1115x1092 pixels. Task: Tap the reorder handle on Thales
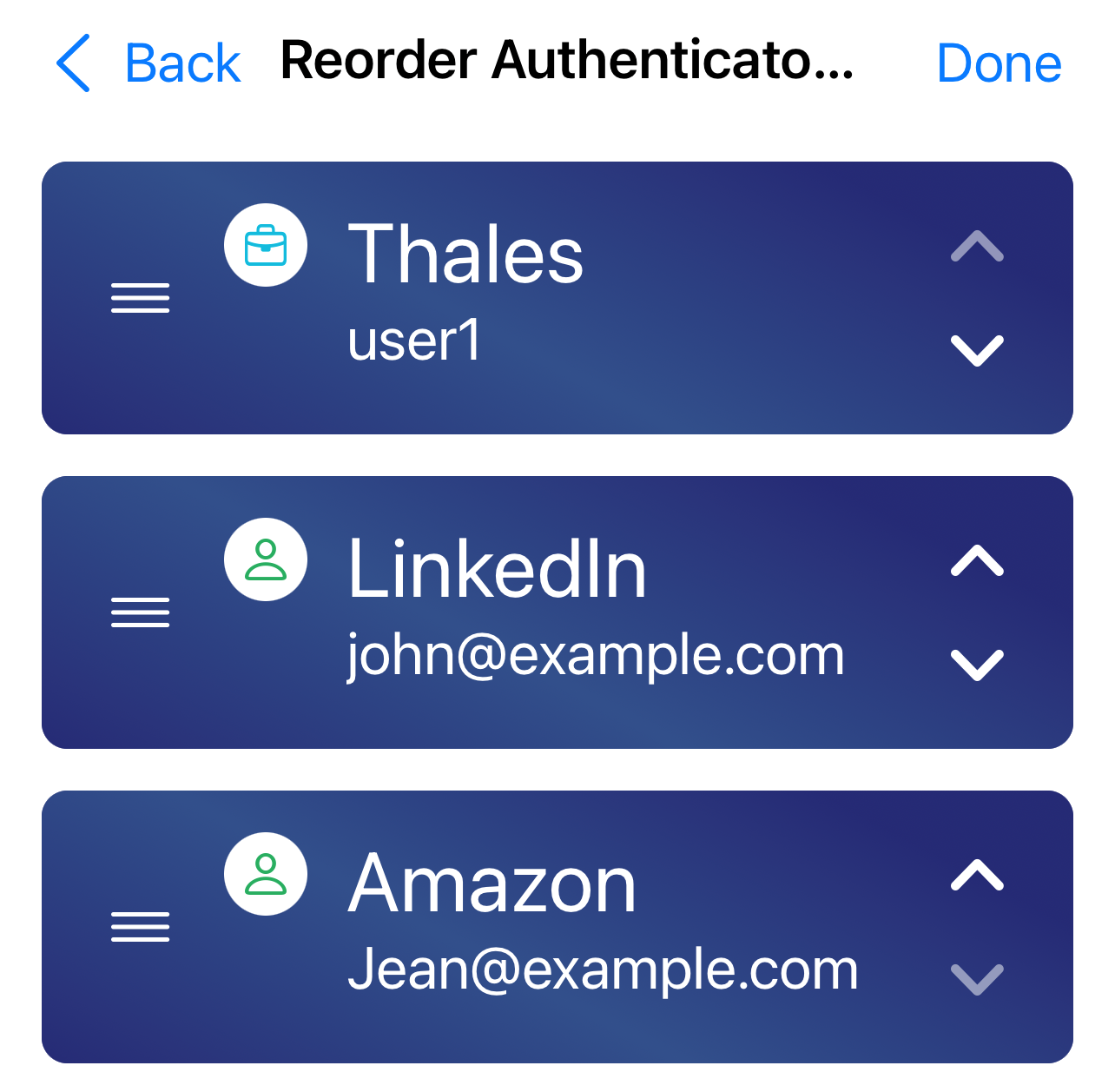[x=141, y=298]
